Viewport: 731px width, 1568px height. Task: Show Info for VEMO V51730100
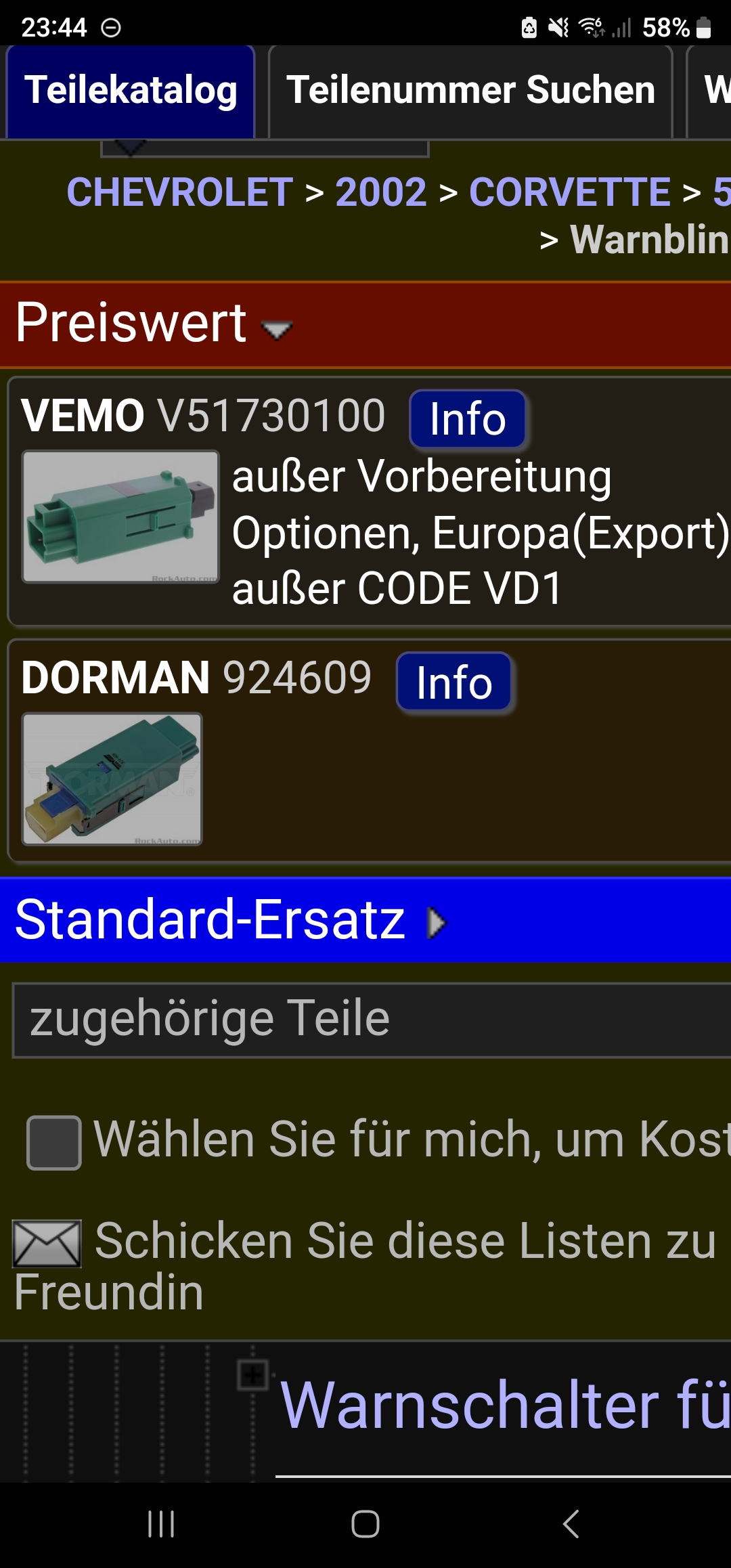[467, 419]
